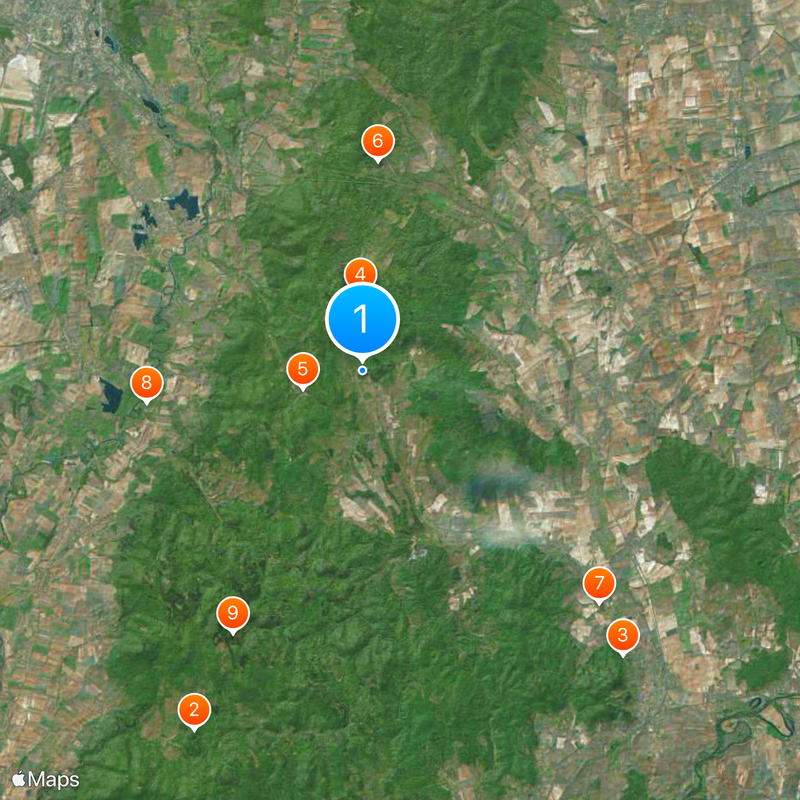800x800 pixels.
Task: Open the marker numbered 9
Action: (x=232, y=612)
